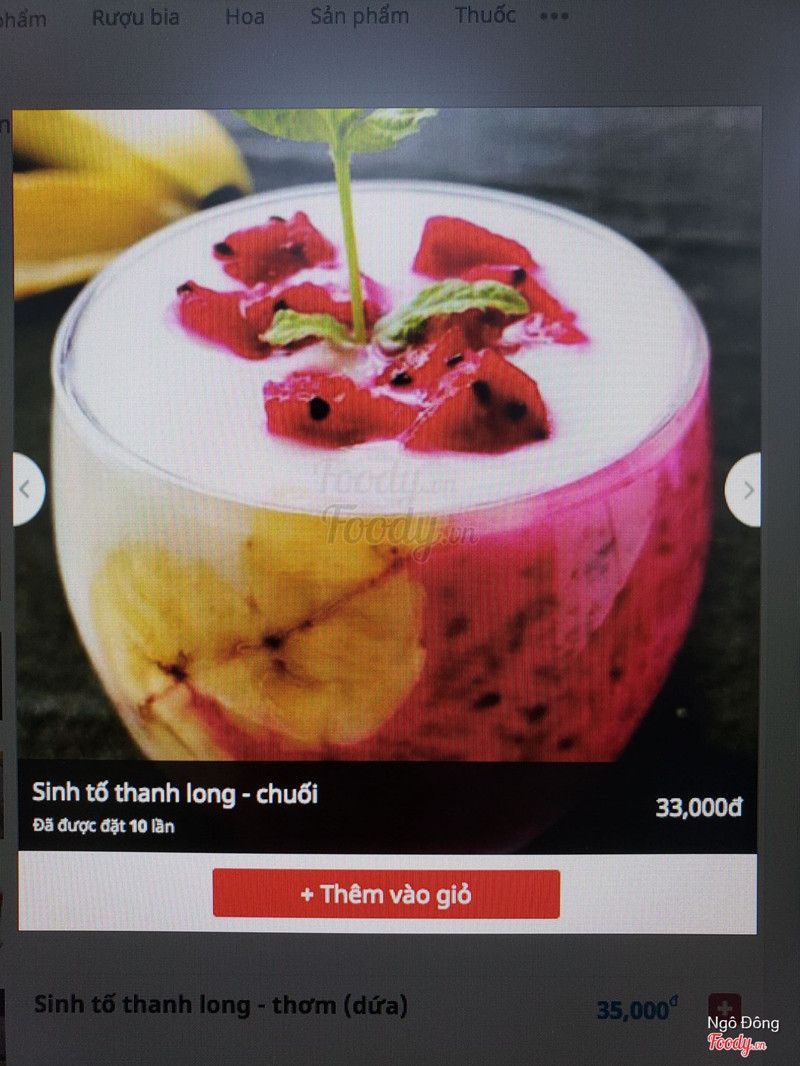Select the Sản phẩm tab

(359, 16)
